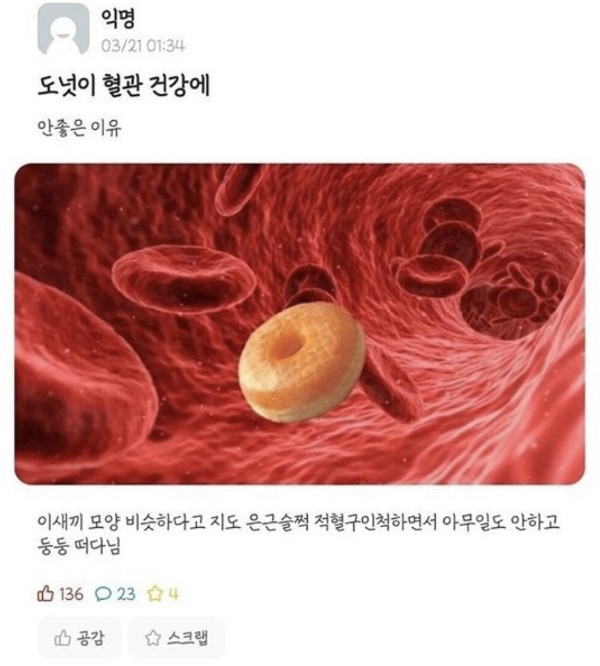Screen dimensions: 600x666
Task: Tap the 공감 like button
Action: coord(78,638)
